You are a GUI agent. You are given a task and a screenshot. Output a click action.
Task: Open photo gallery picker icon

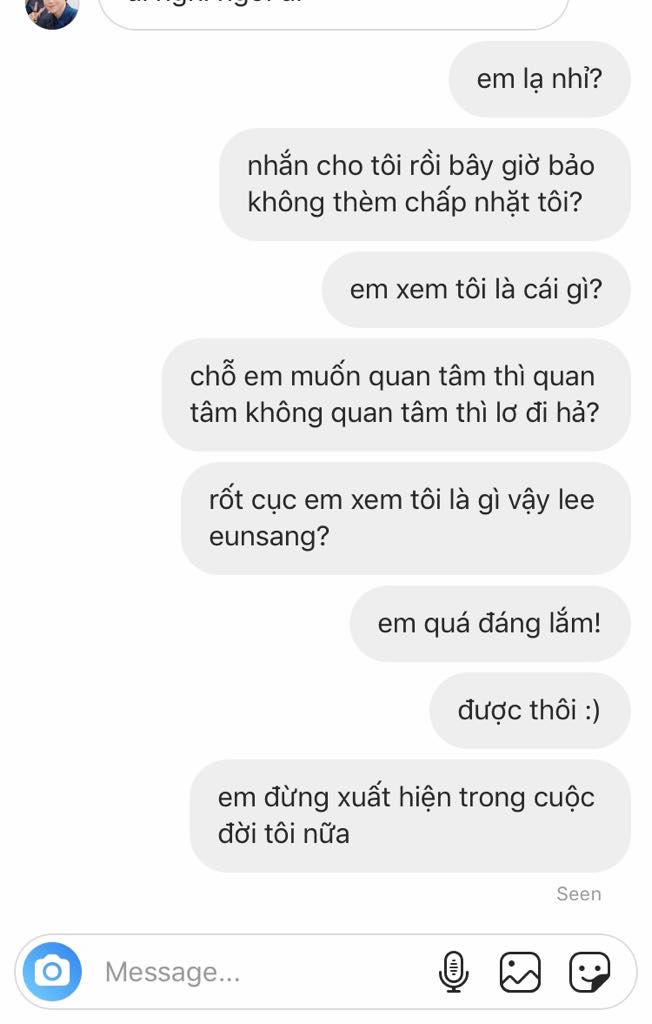520,971
